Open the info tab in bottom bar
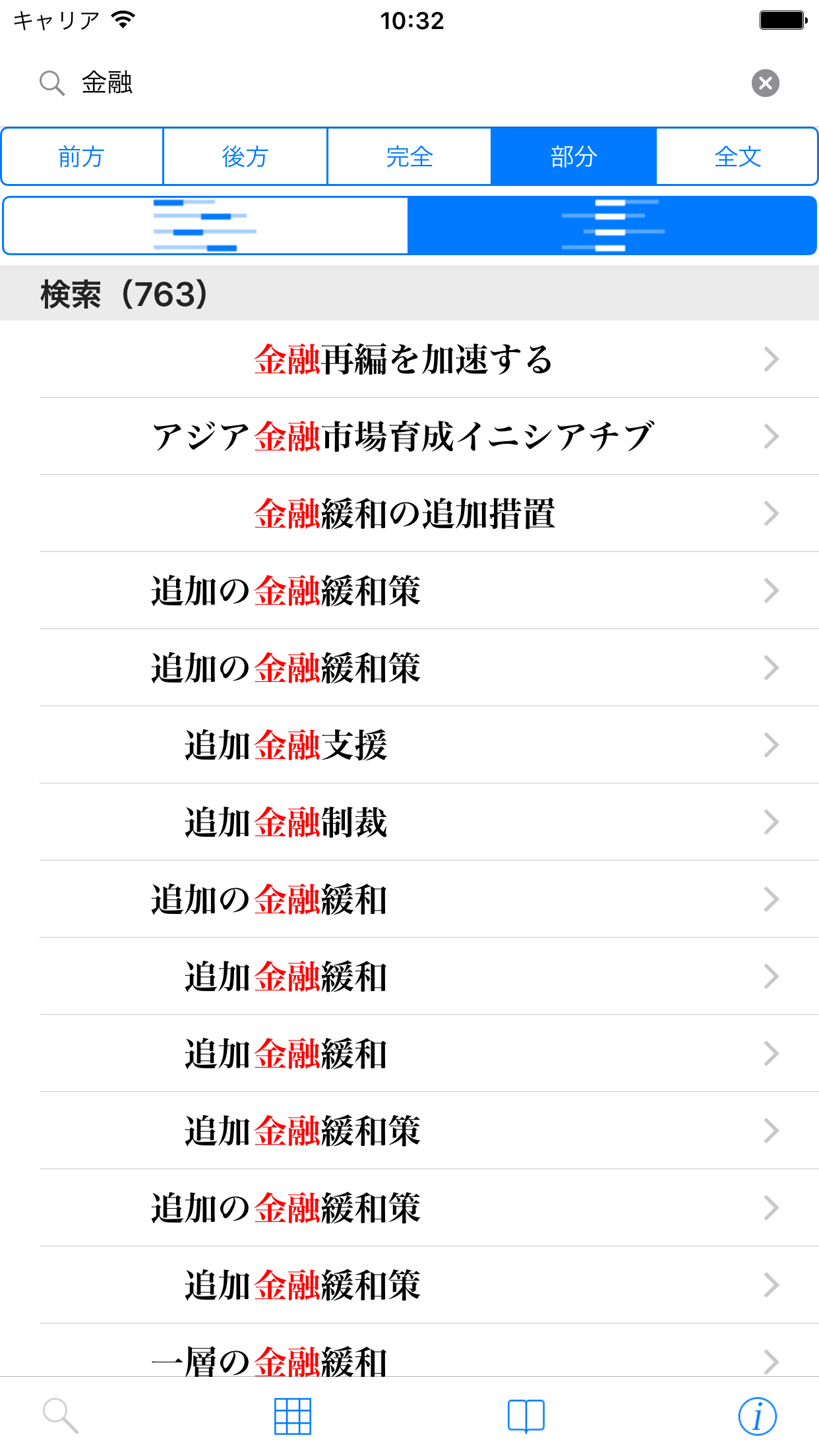Viewport: 819px width, 1456px height. click(x=757, y=1416)
